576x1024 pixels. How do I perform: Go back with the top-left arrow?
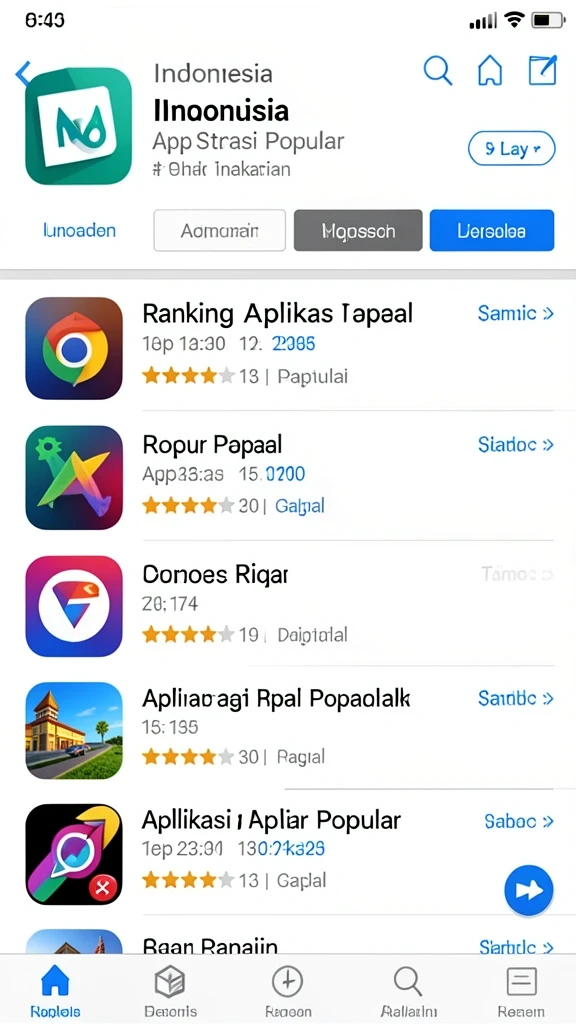pos(23,73)
